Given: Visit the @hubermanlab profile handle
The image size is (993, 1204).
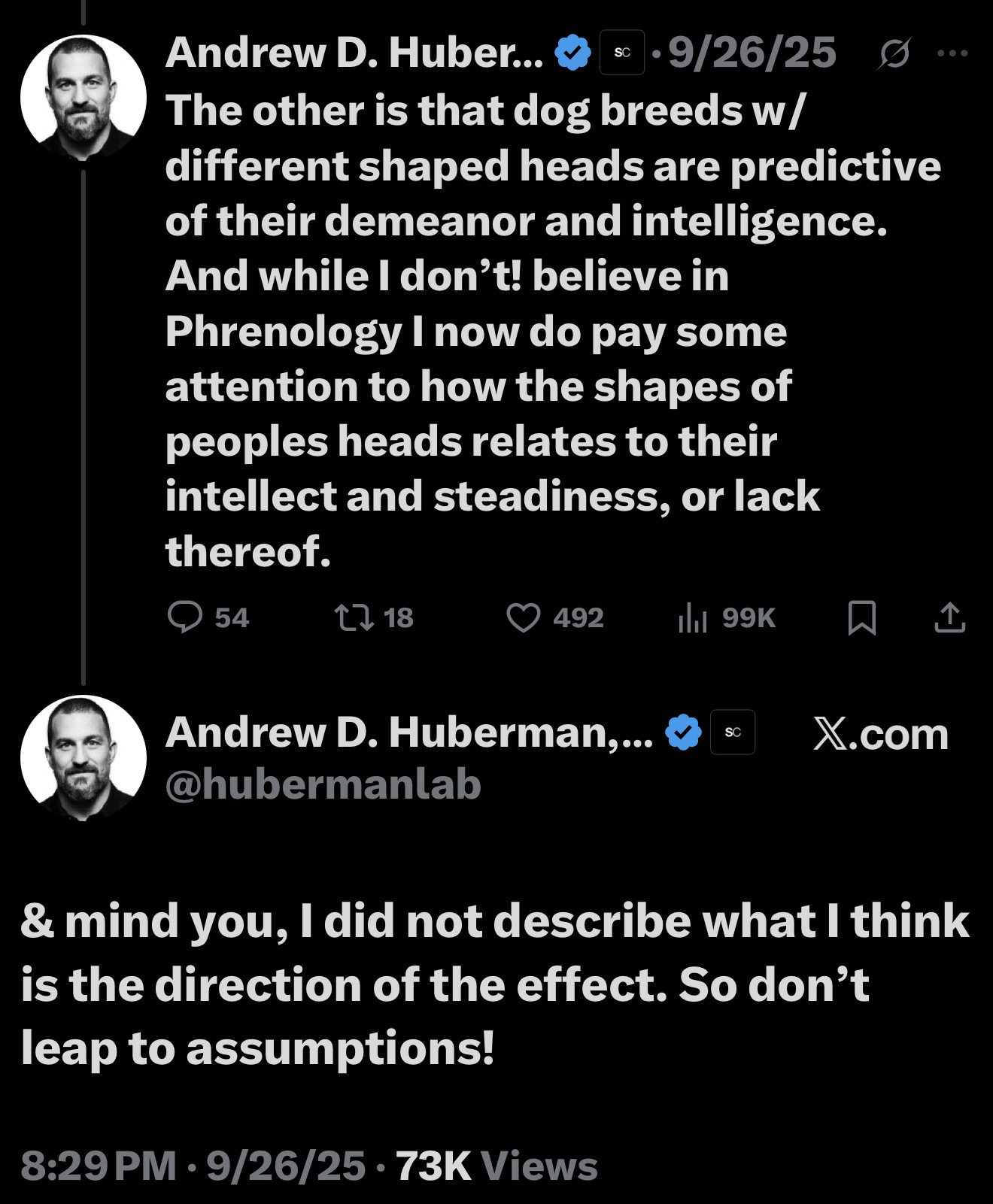Looking at the screenshot, I should click(323, 785).
